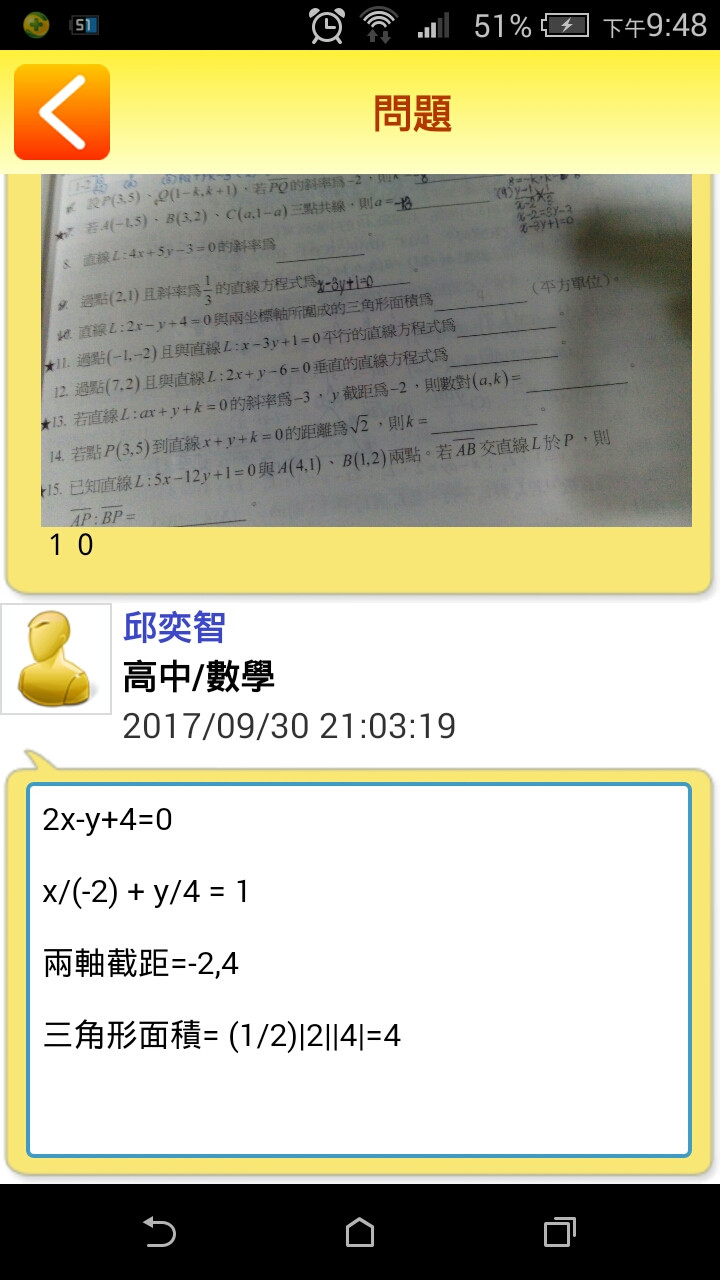Open the recent apps overview
Viewport: 720px width, 1280px height.
(560, 1232)
